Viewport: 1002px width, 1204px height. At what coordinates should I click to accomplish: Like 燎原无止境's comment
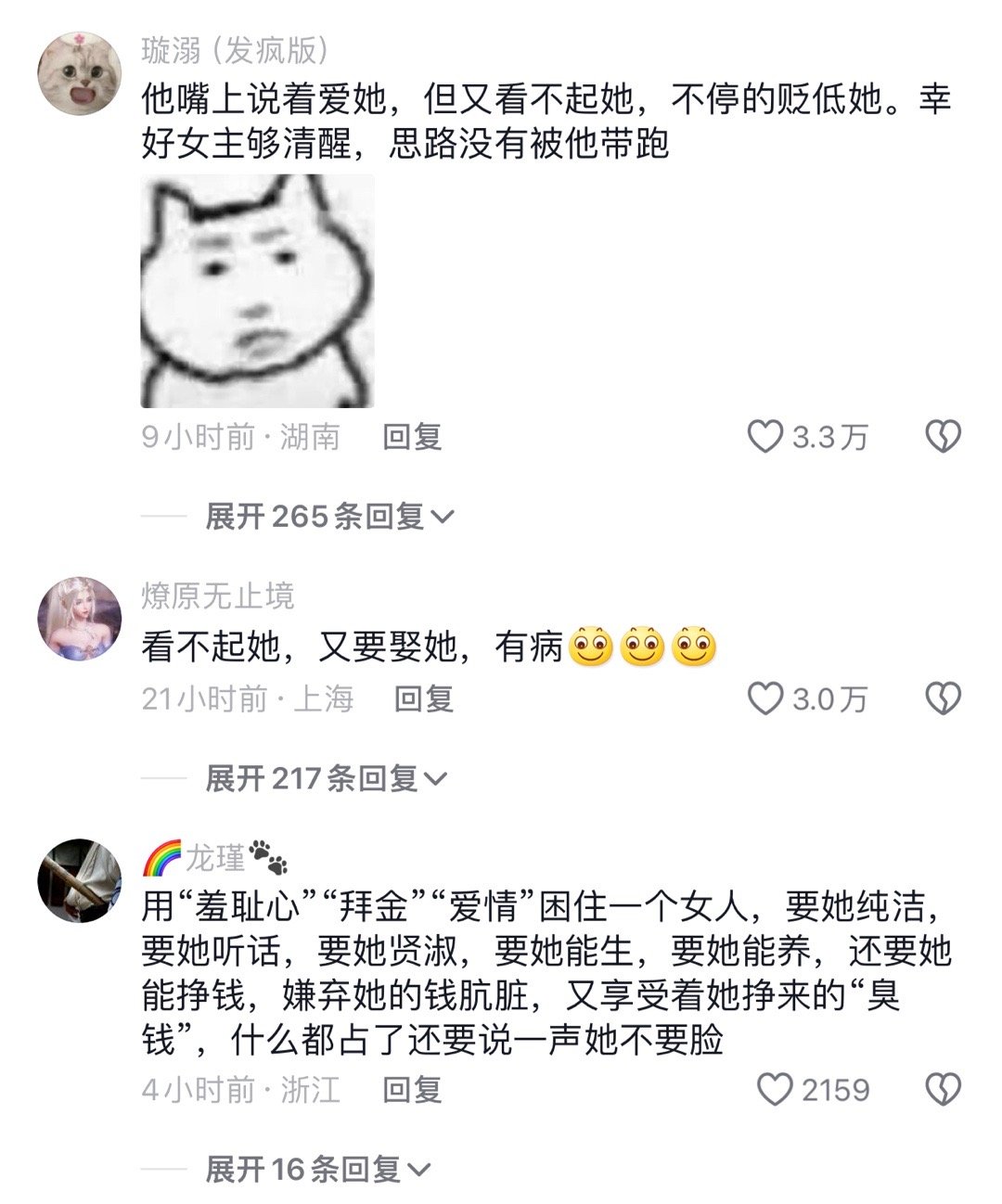coord(765,698)
